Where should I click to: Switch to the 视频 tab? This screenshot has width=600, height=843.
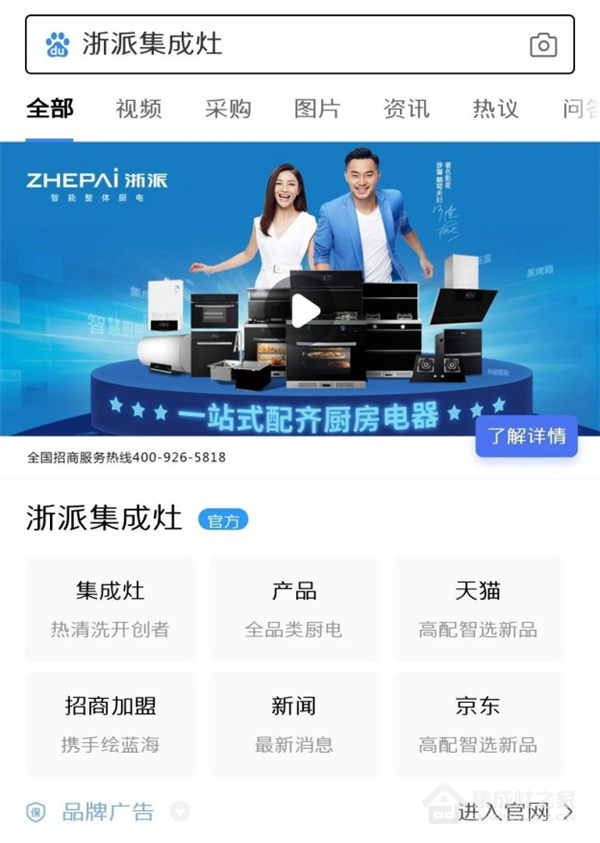[x=138, y=109]
